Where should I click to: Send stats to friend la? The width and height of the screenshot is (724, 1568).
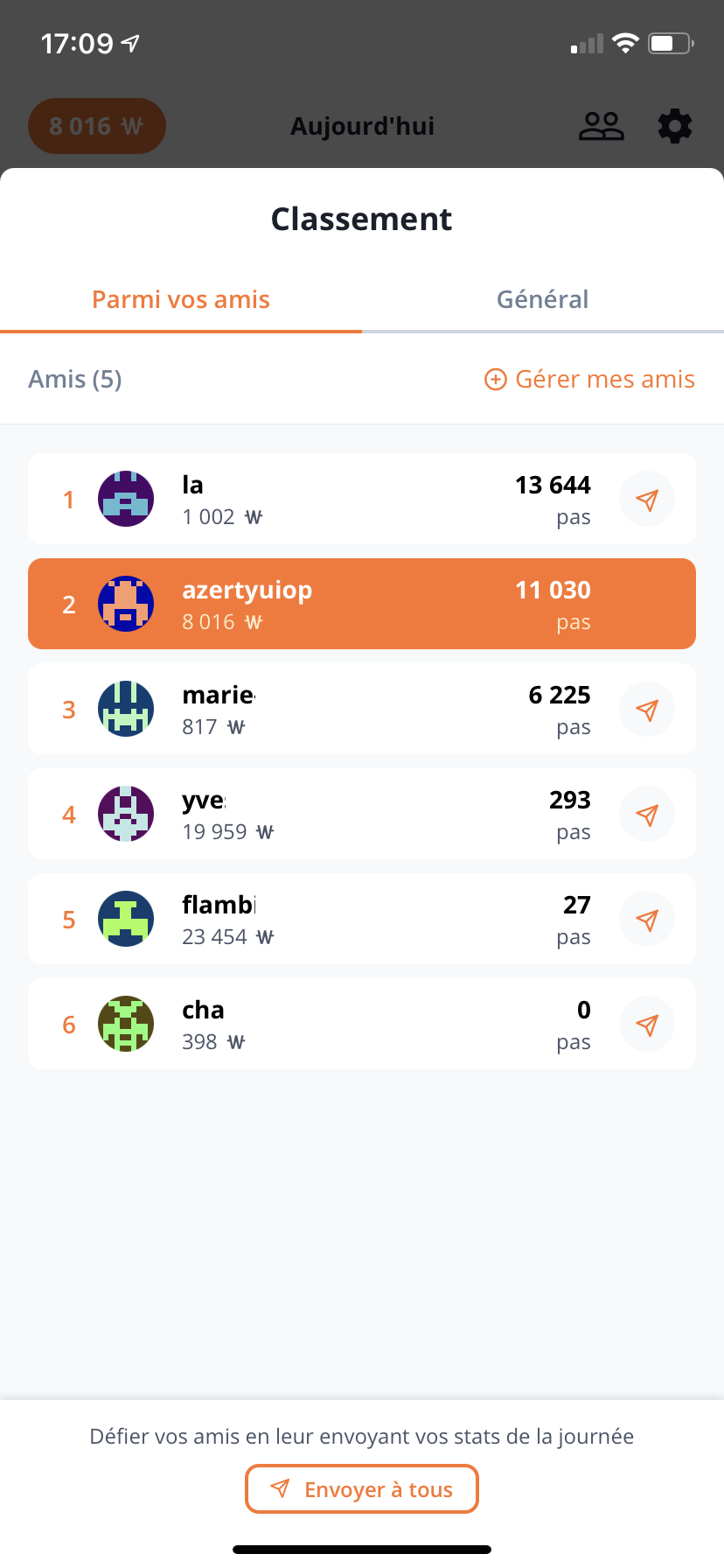tap(646, 500)
